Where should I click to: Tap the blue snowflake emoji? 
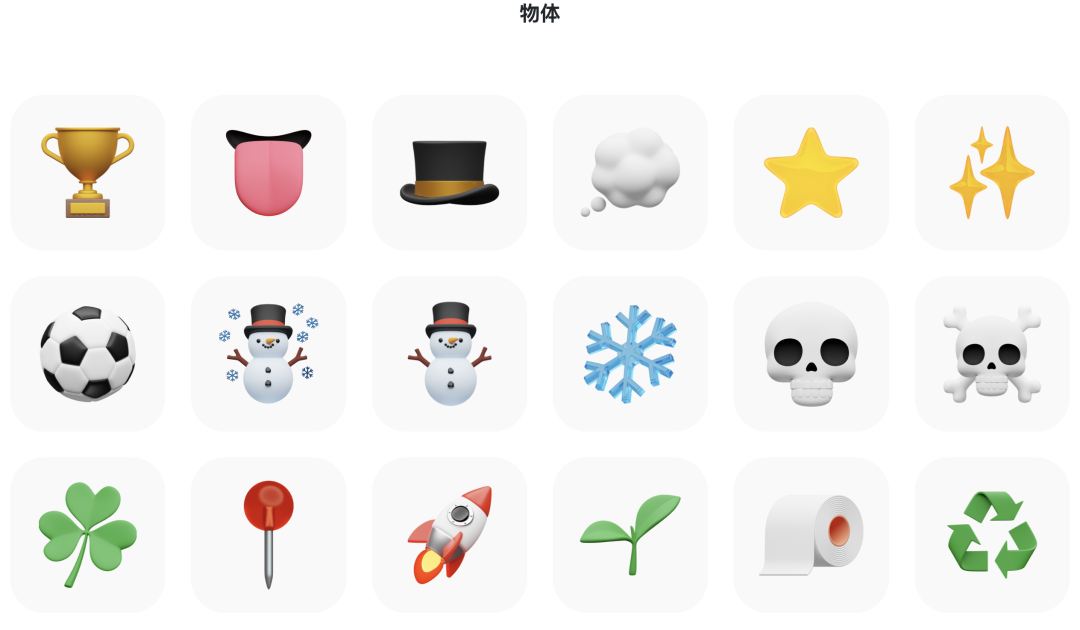pos(630,353)
